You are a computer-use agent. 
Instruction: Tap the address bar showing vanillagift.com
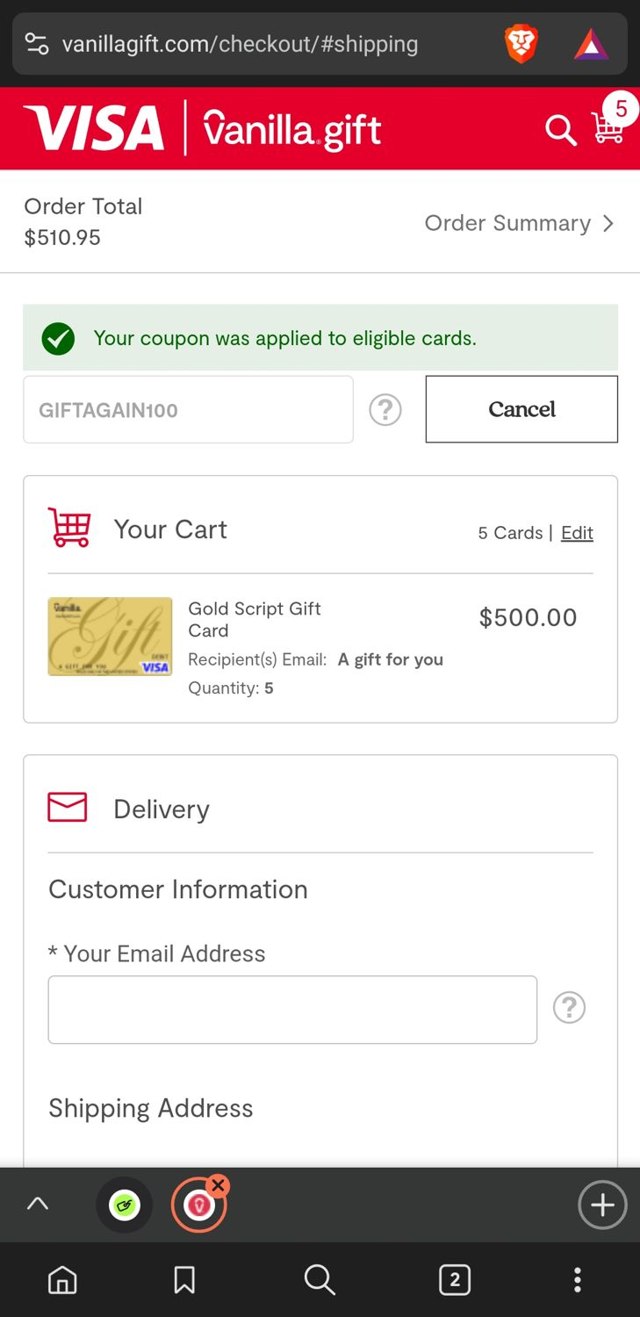pos(240,44)
